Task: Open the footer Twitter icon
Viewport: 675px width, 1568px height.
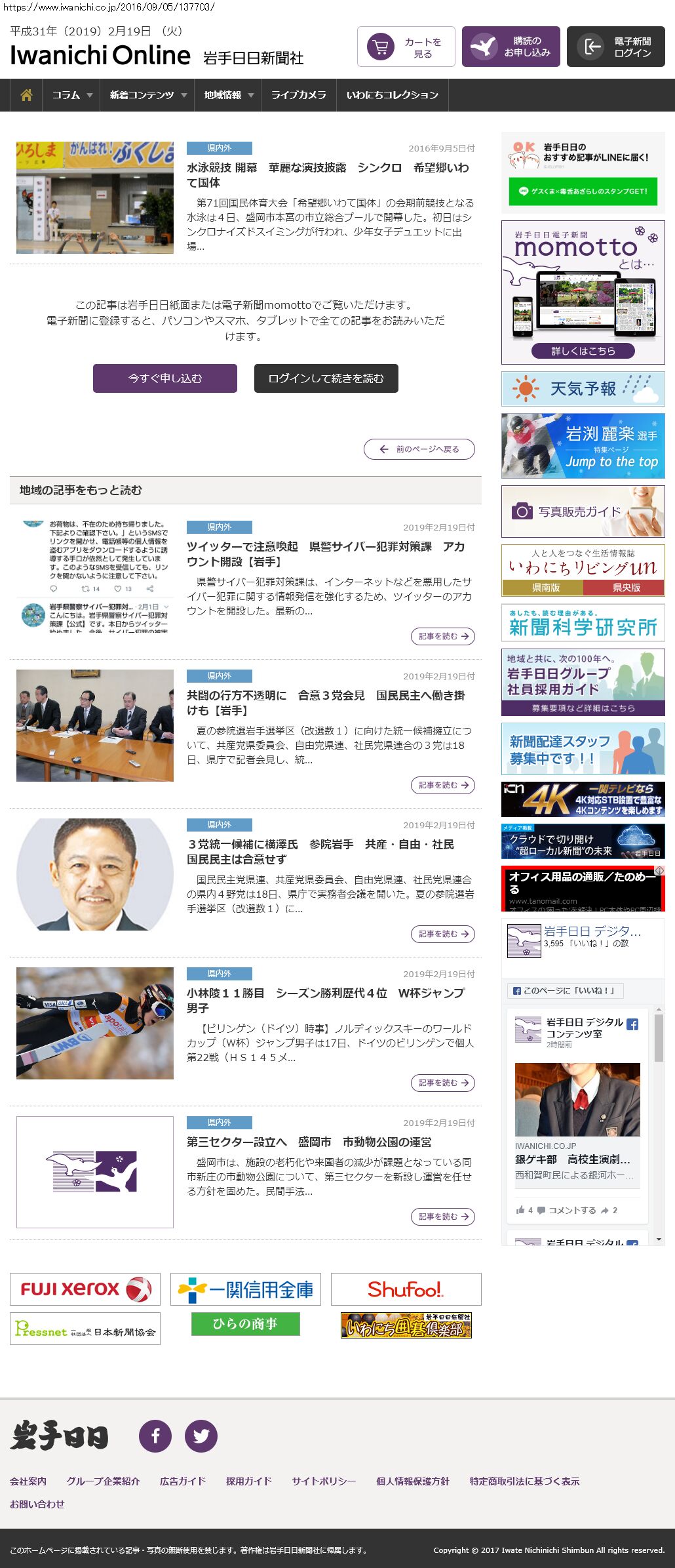Action: pyautogui.click(x=201, y=1436)
